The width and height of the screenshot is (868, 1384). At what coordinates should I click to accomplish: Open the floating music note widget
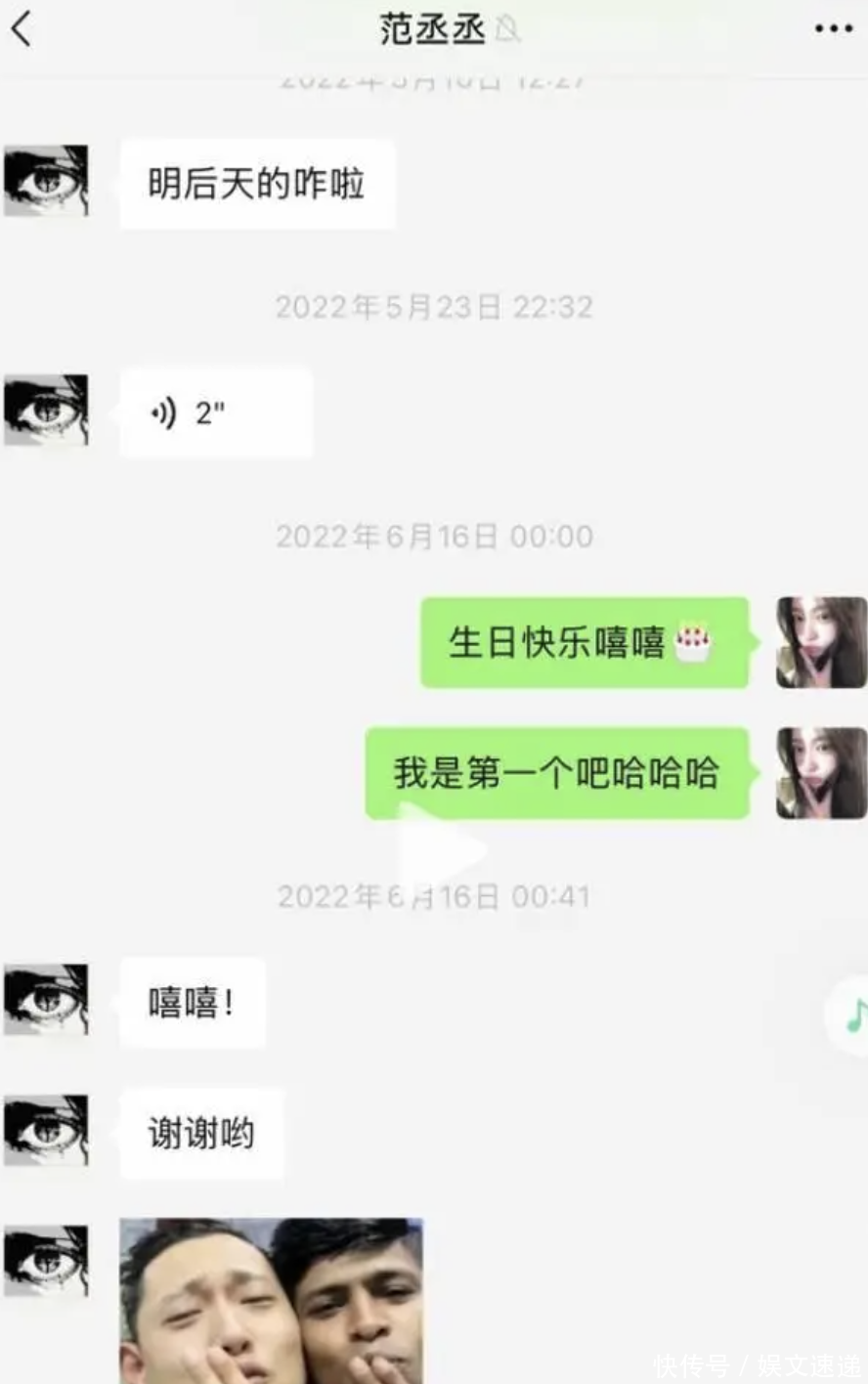pyautogui.click(x=852, y=1016)
